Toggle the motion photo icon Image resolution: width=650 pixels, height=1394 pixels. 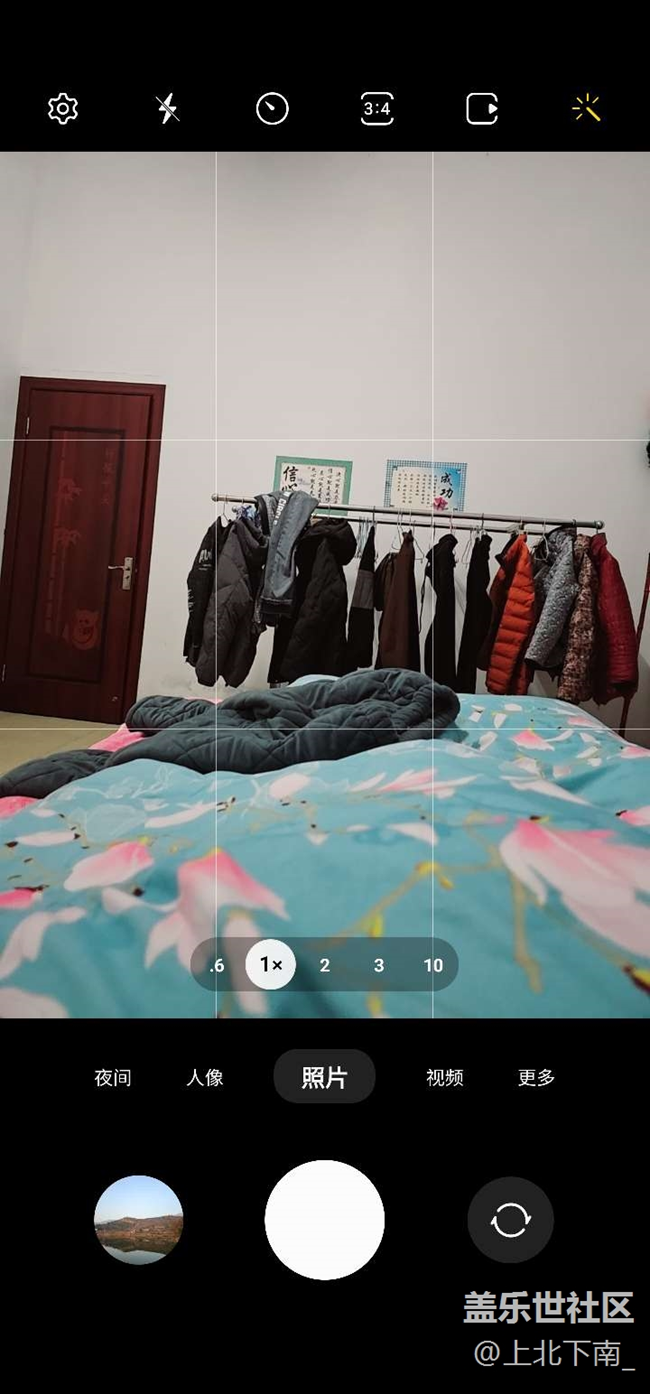(x=482, y=108)
